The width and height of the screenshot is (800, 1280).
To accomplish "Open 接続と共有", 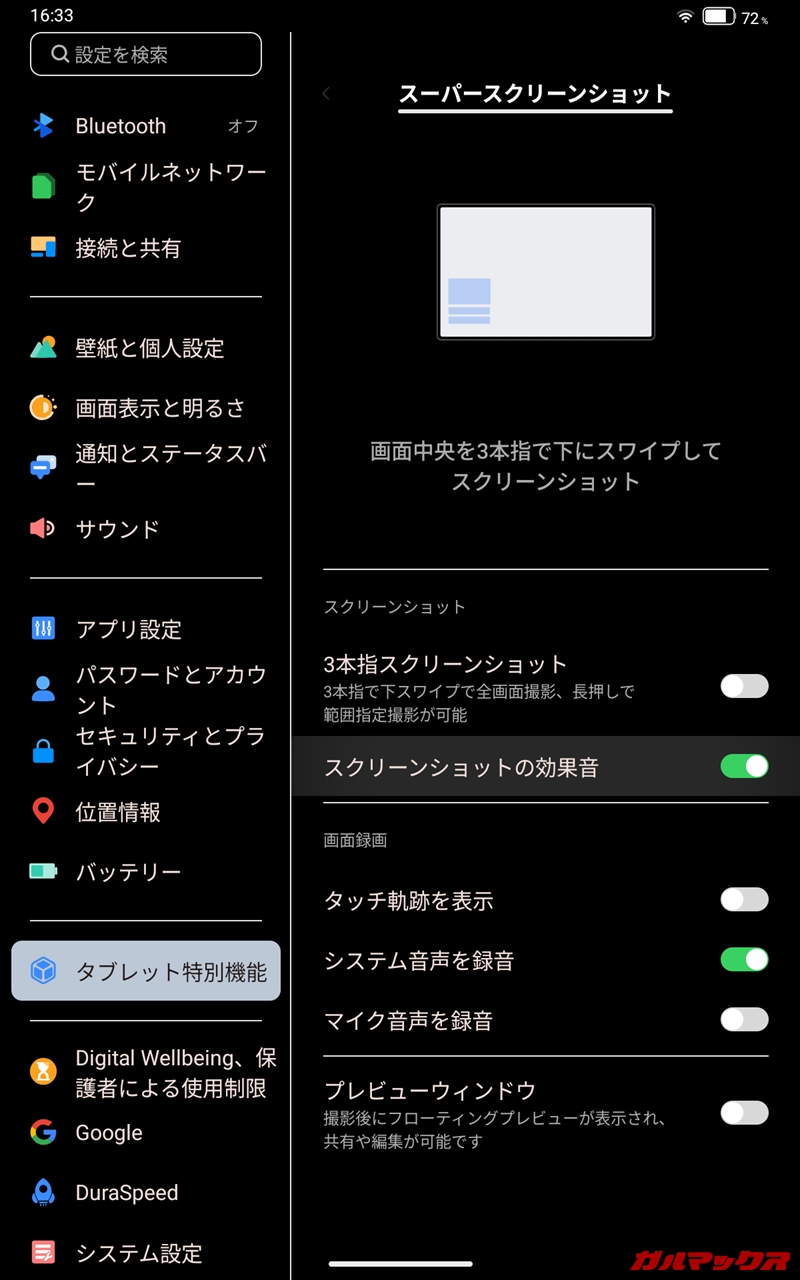I will coord(146,248).
